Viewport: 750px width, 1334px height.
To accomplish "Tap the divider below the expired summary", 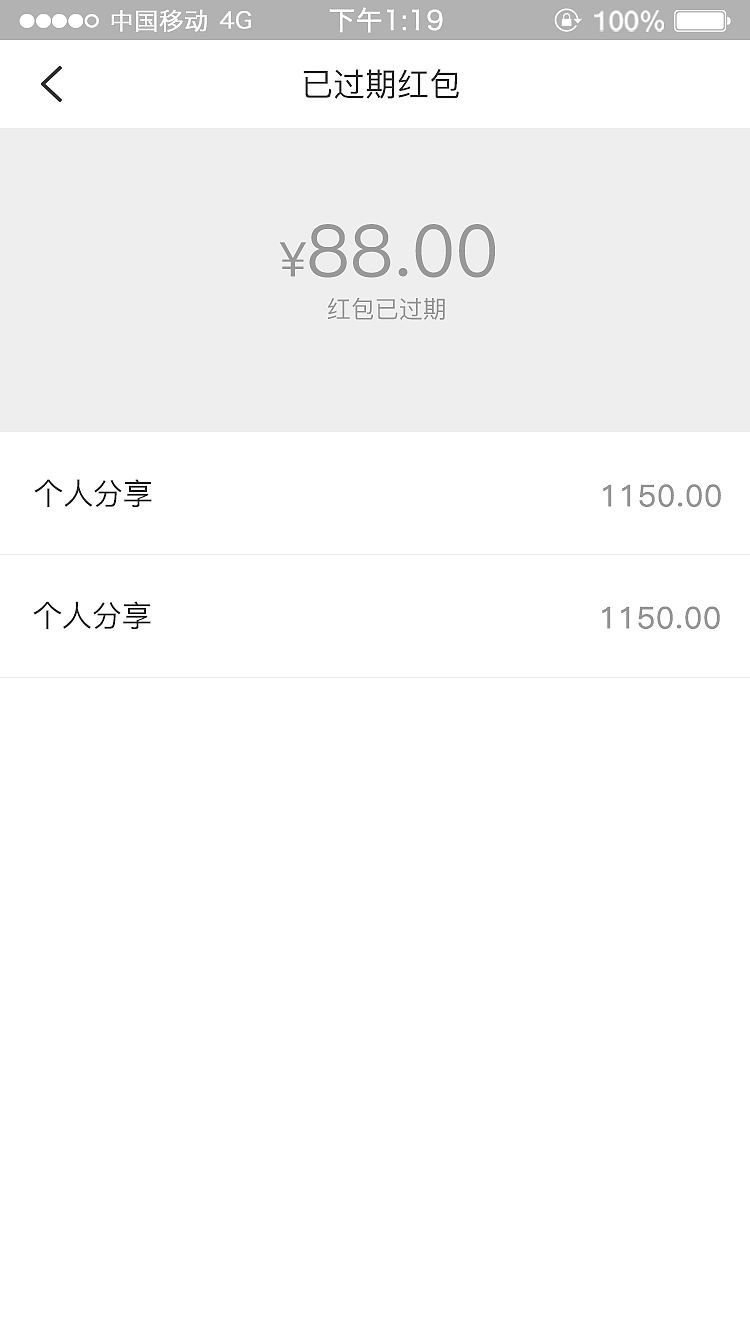I will tap(375, 431).
